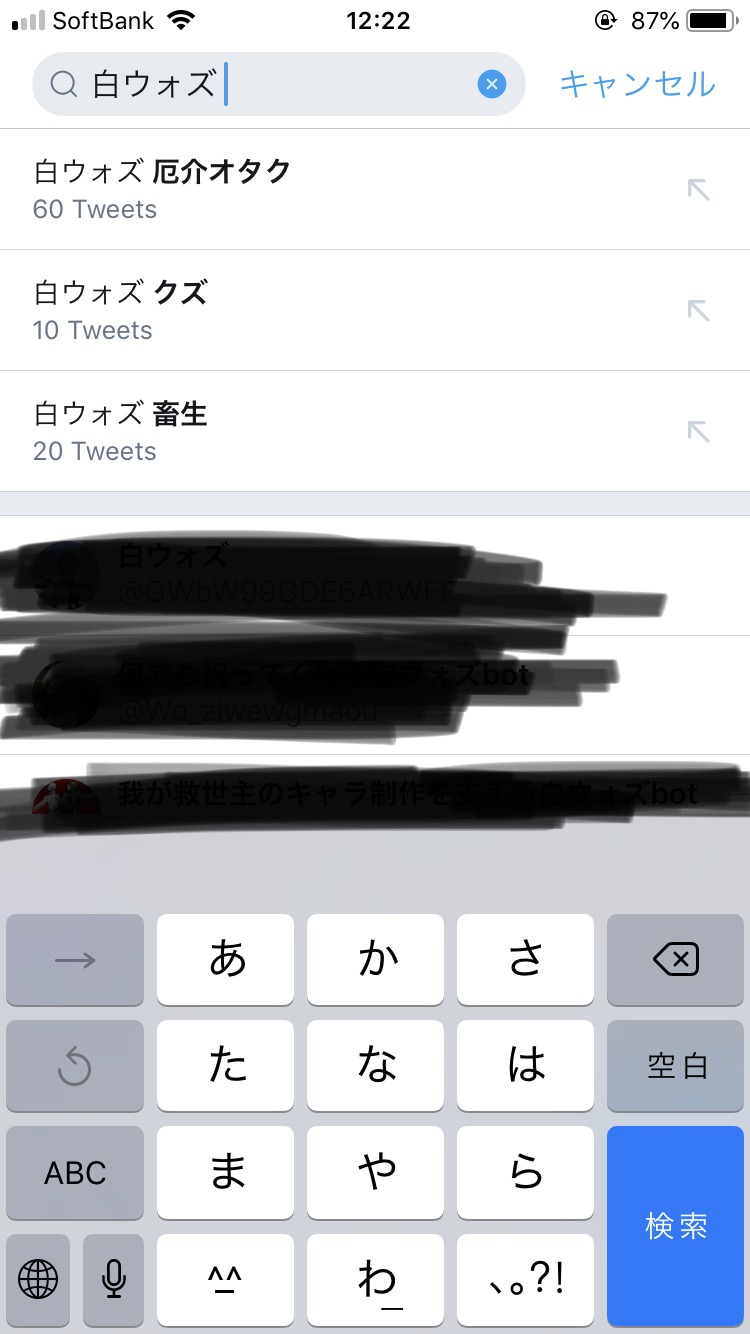Start dictation with the microphone key
The image size is (750, 1334).
click(114, 1278)
